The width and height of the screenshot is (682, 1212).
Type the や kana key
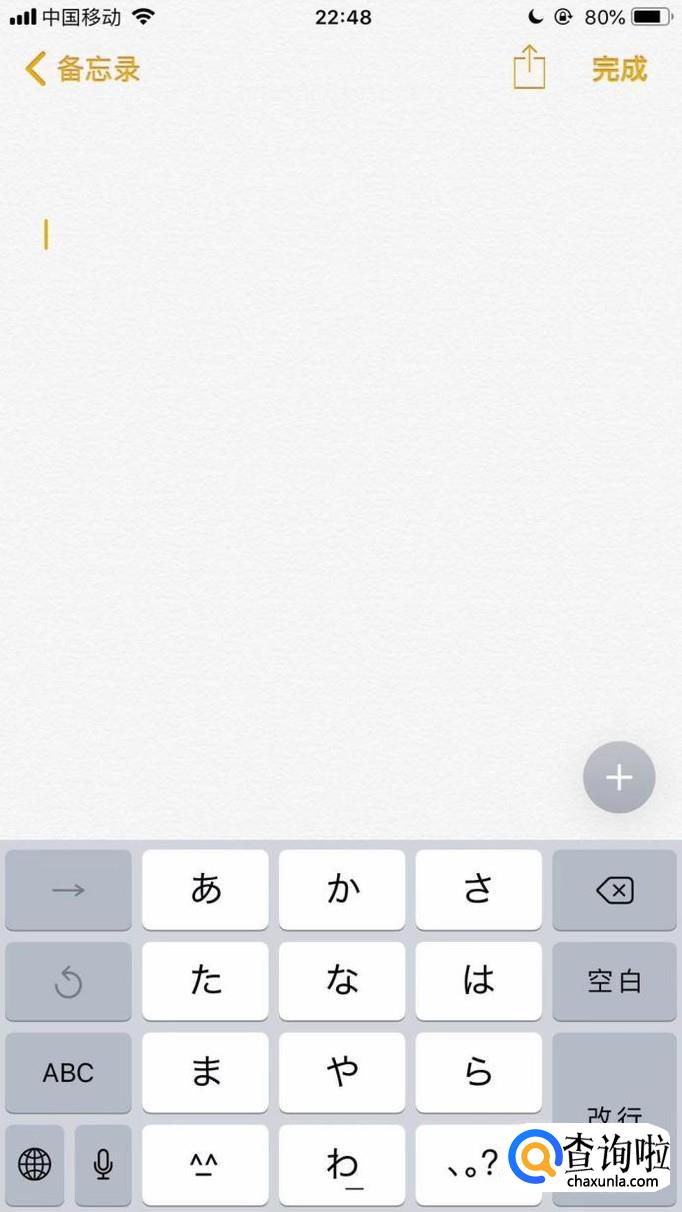pos(342,1073)
